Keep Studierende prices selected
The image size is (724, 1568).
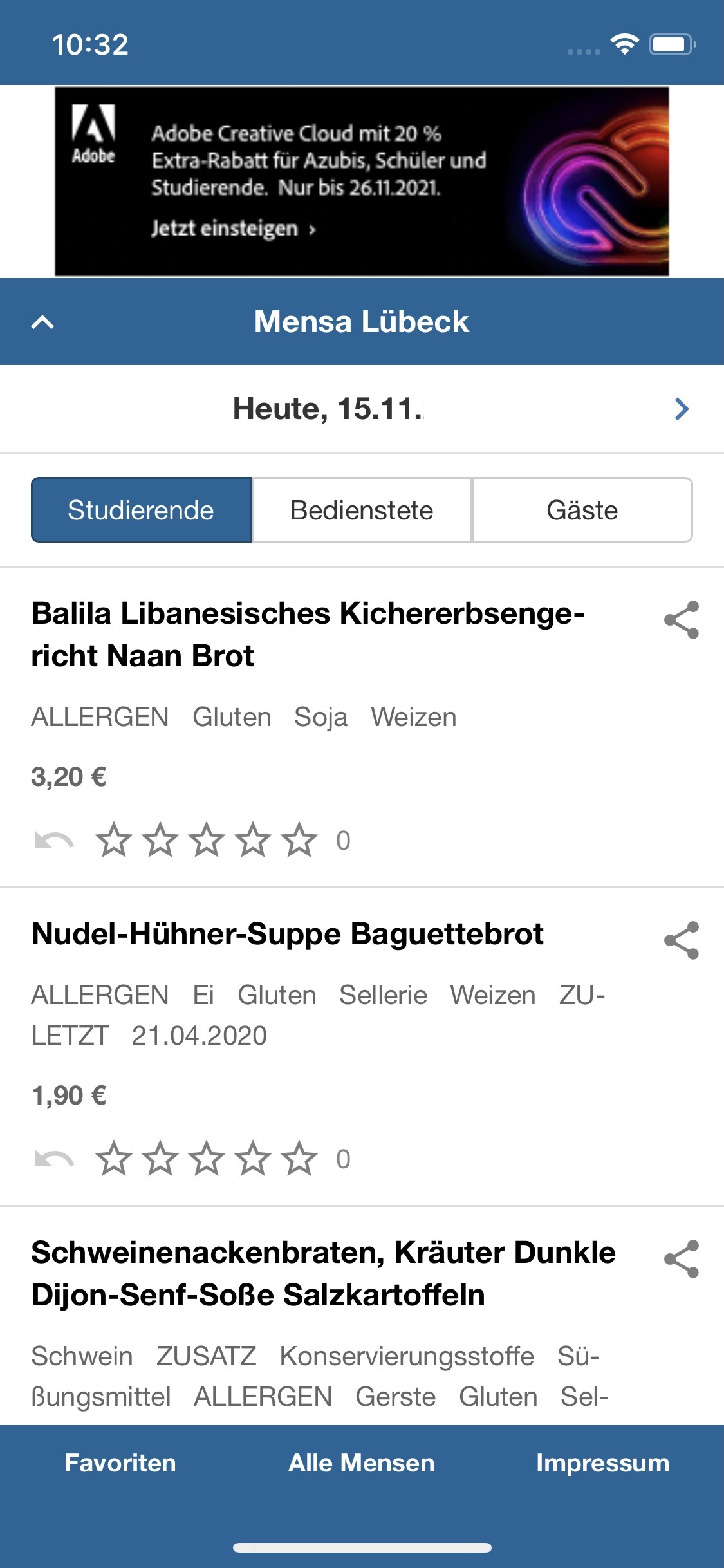[141, 509]
